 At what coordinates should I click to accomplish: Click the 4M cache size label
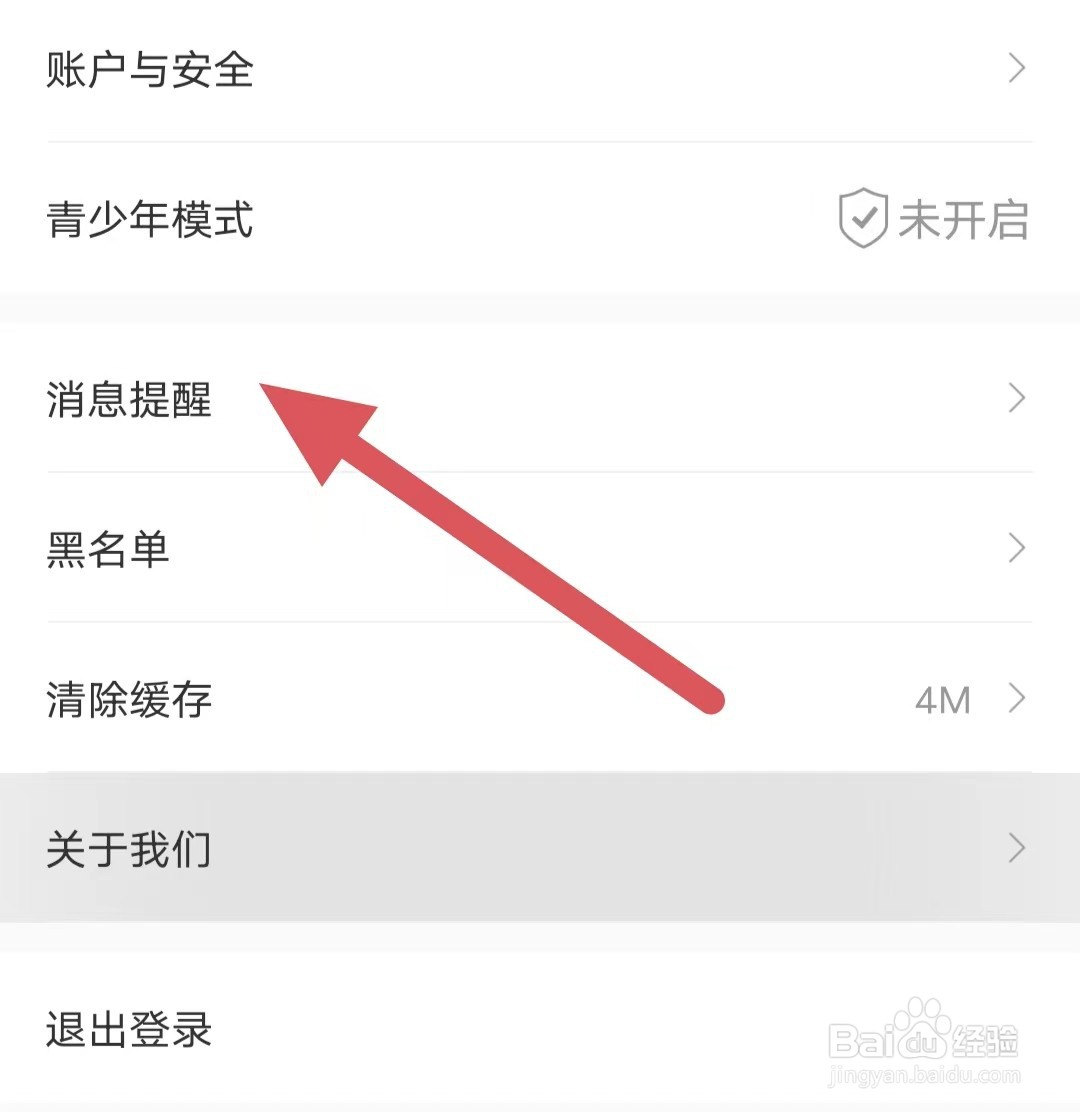(x=944, y=699)
